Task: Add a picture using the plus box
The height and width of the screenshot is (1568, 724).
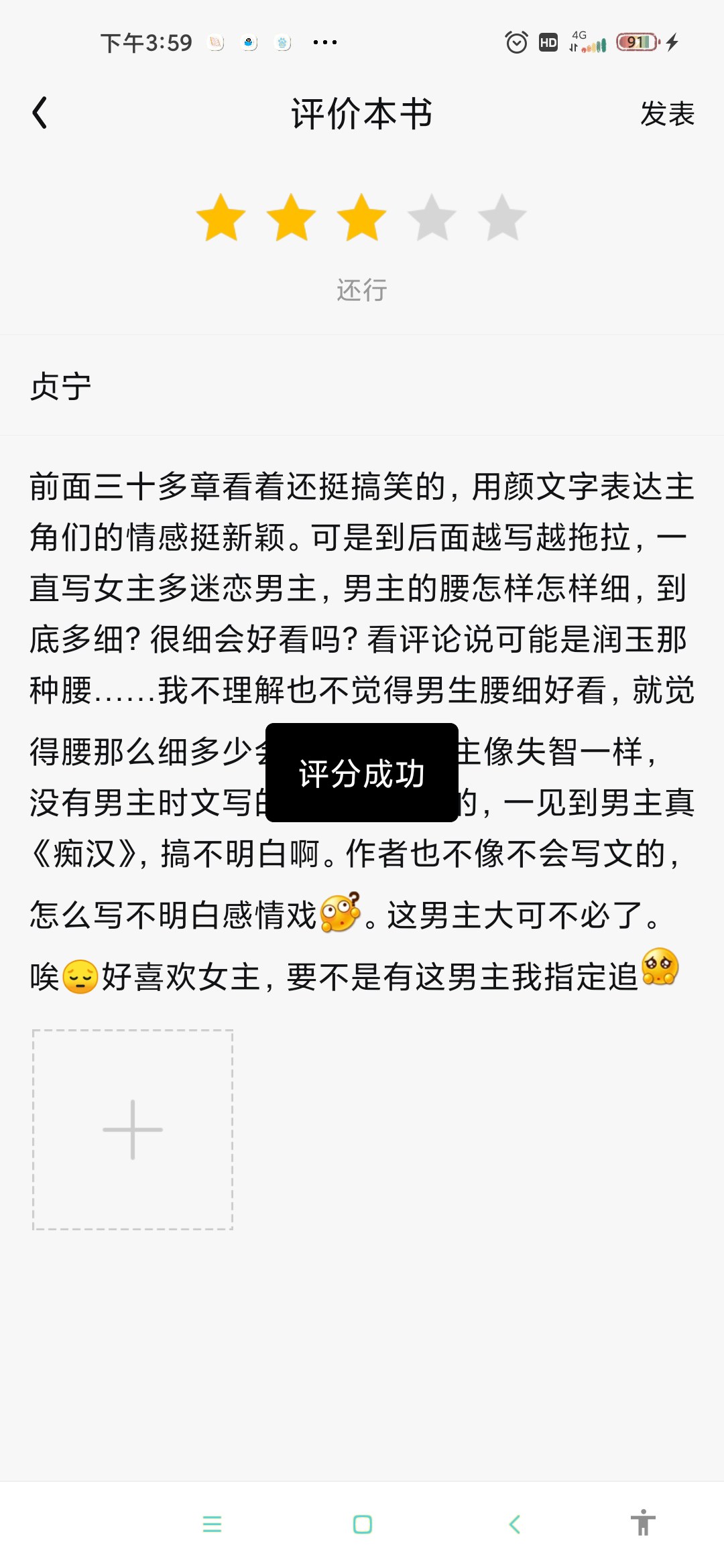Action: tap(133, 1130)
